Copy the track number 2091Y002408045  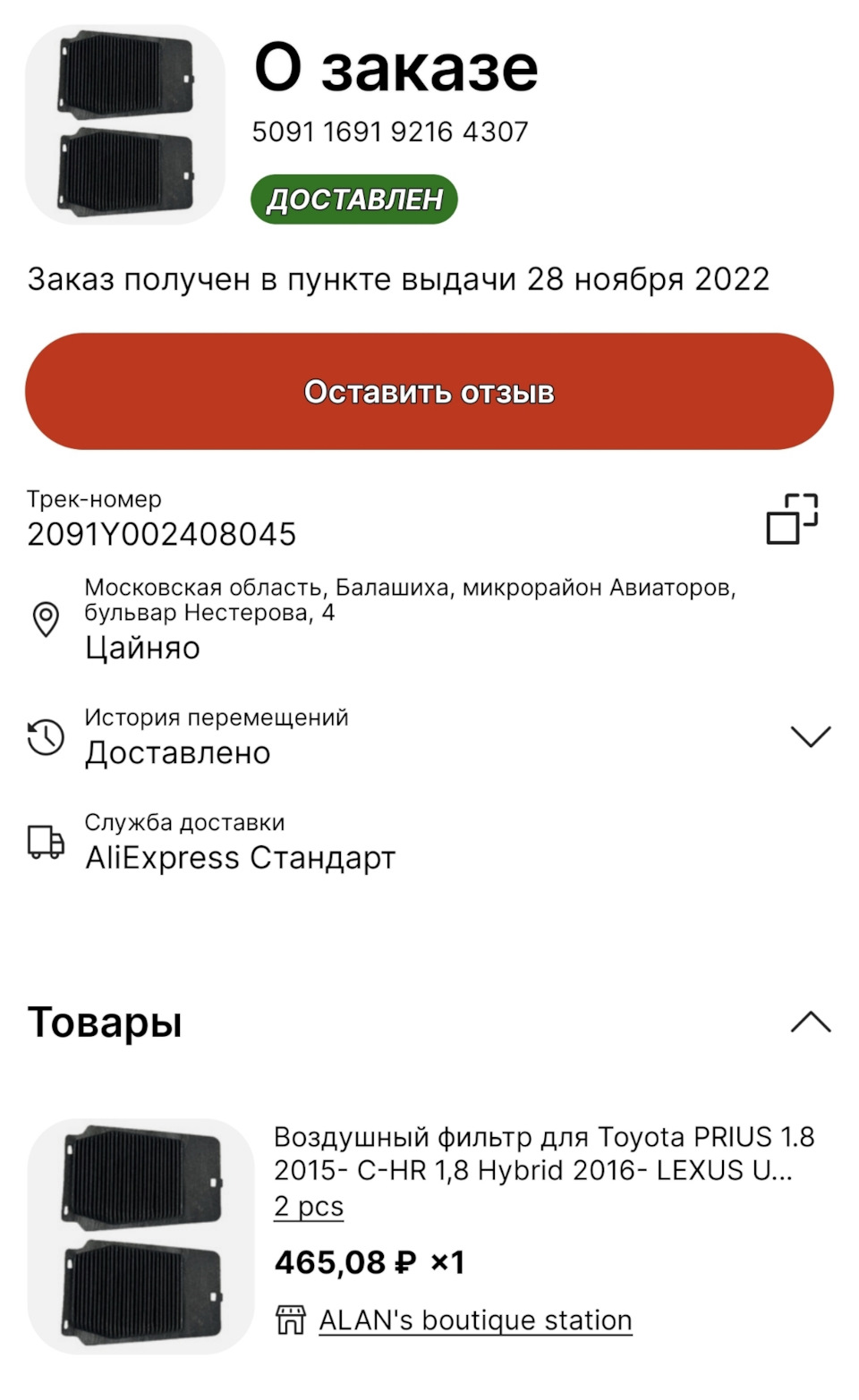point(792,519)
